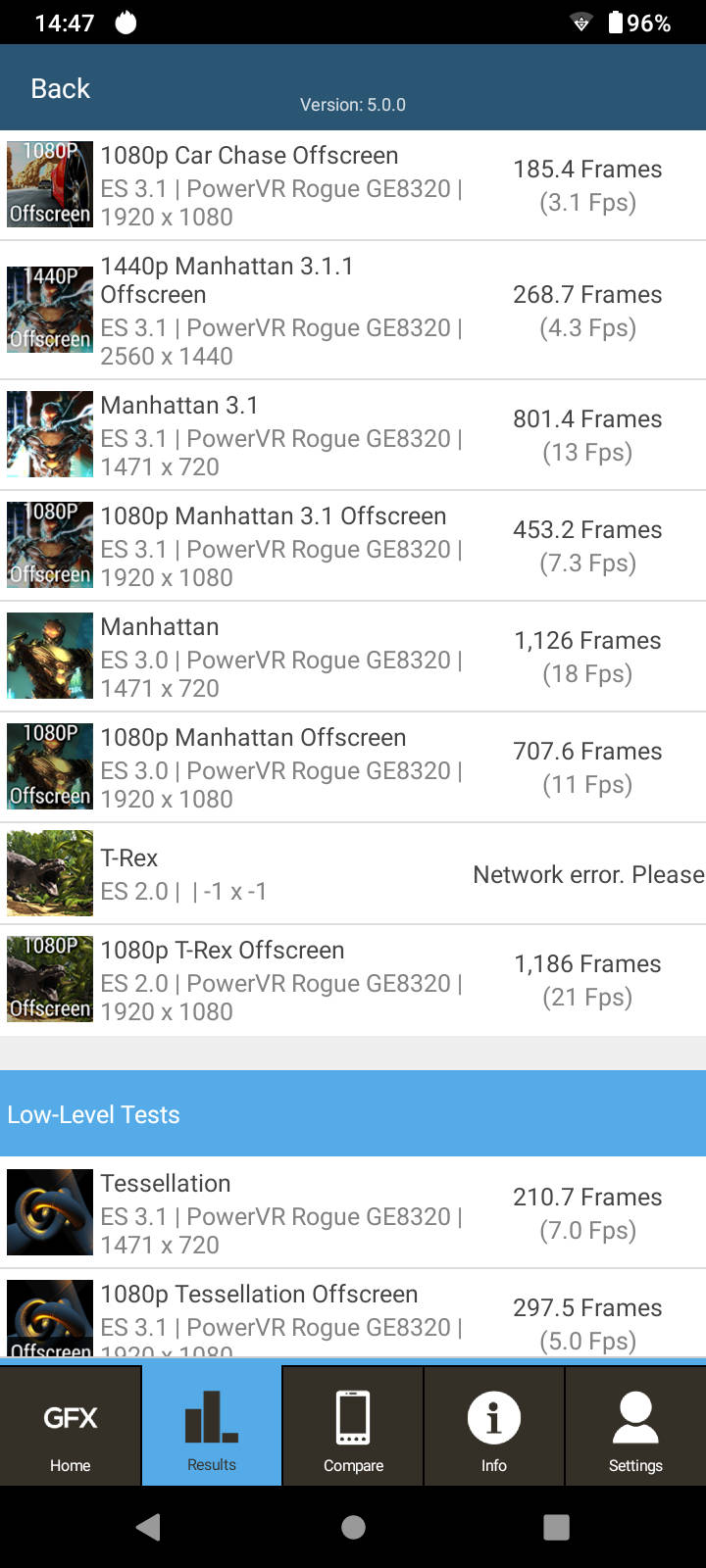This screenshot has width=706, height=1568.
Task: View 1080p T-Rex Offscreen result details
Action: (353, 979)
